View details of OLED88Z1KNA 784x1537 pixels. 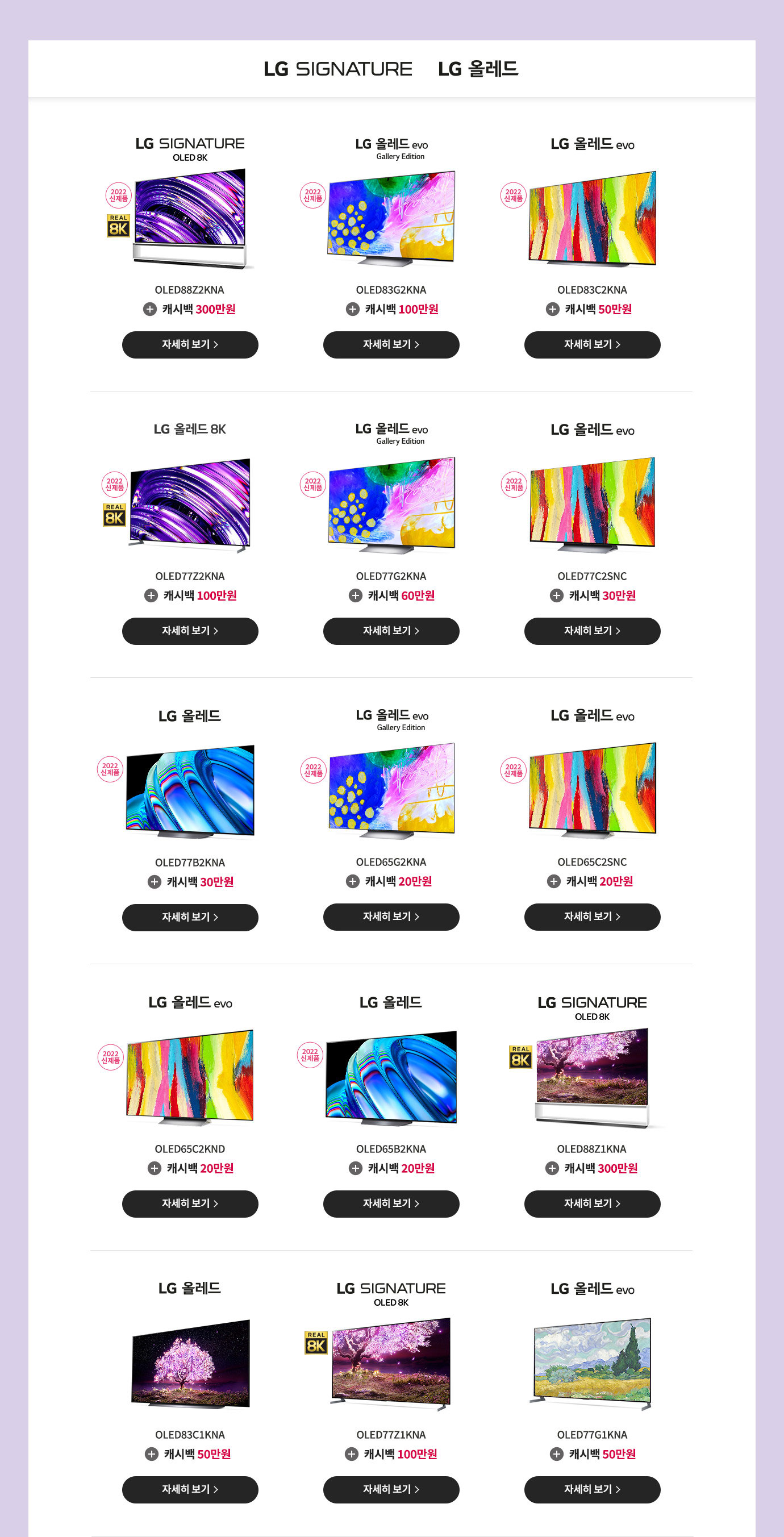[x=592, y=1203]
